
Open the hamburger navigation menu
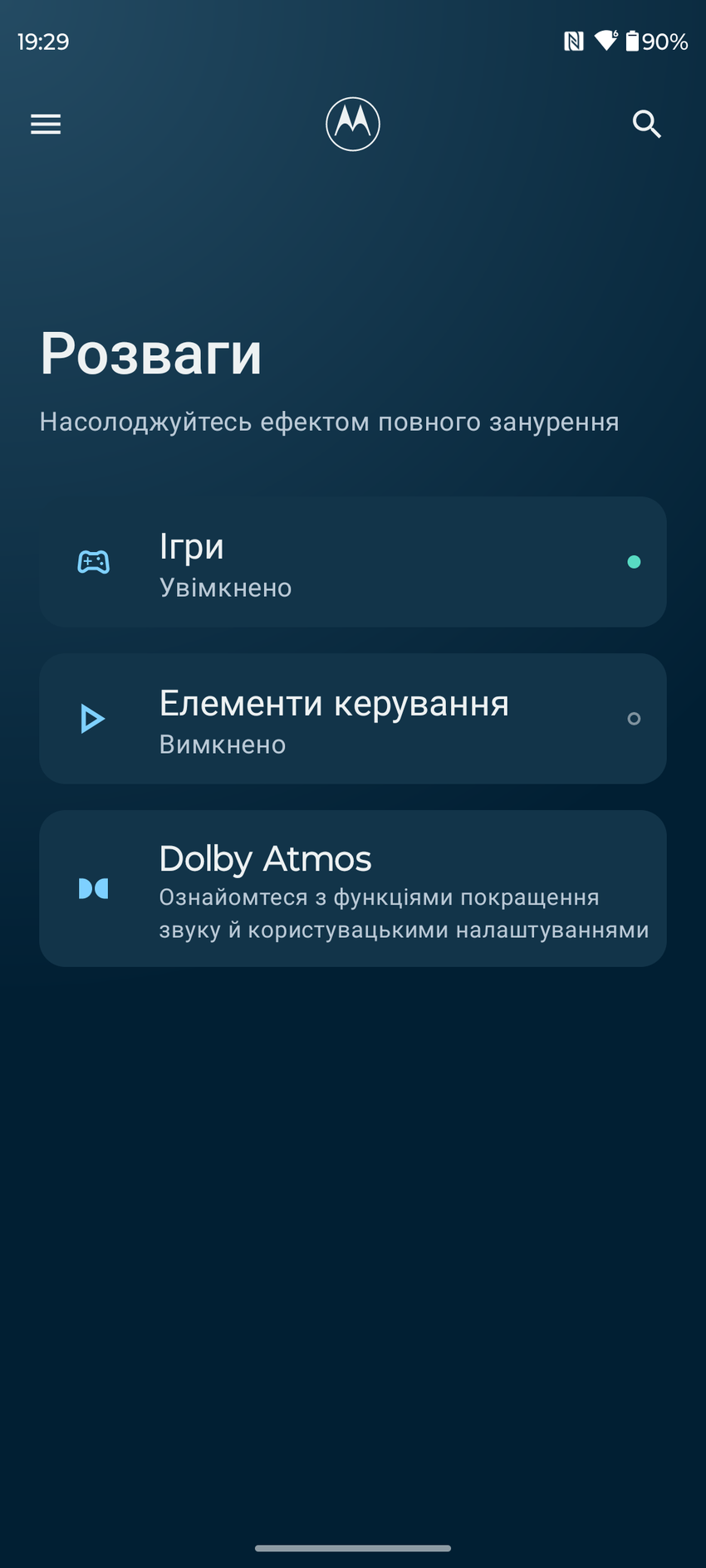tap(46, 125)
